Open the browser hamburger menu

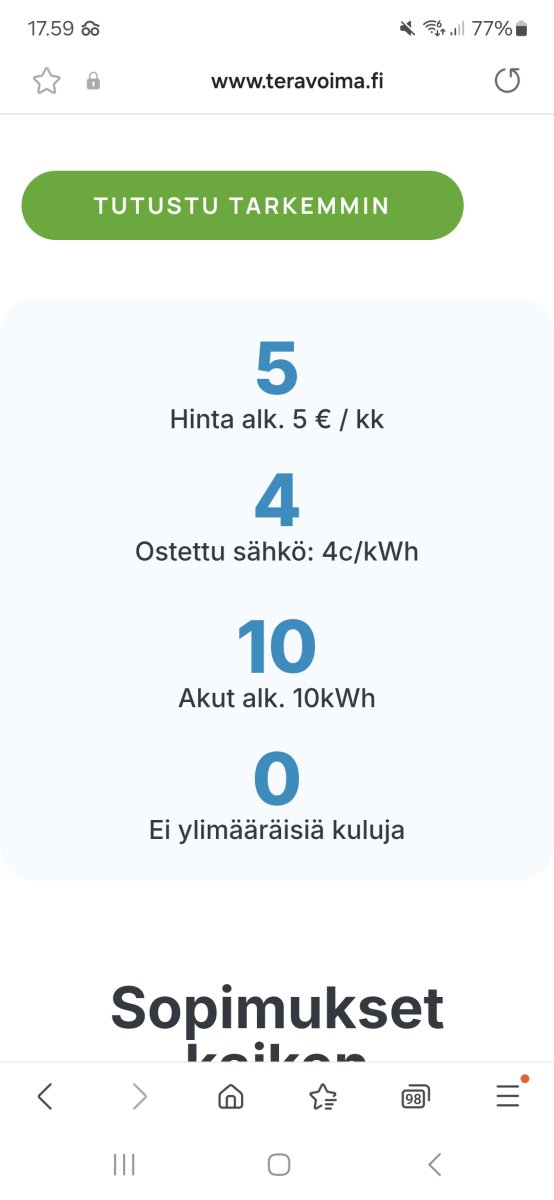tap(508, 1096)
